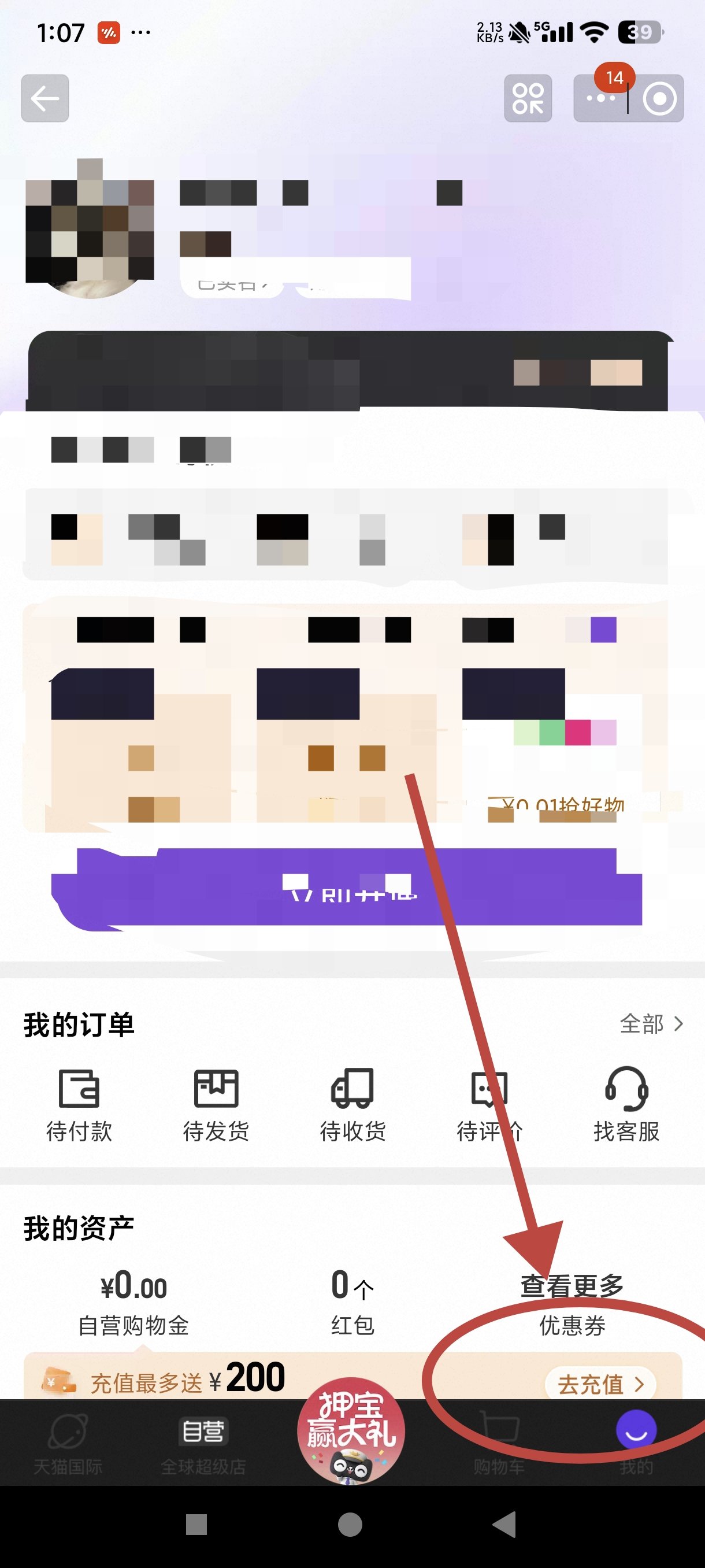
Task: Open the more options dots menu
Action: [600, 99]
